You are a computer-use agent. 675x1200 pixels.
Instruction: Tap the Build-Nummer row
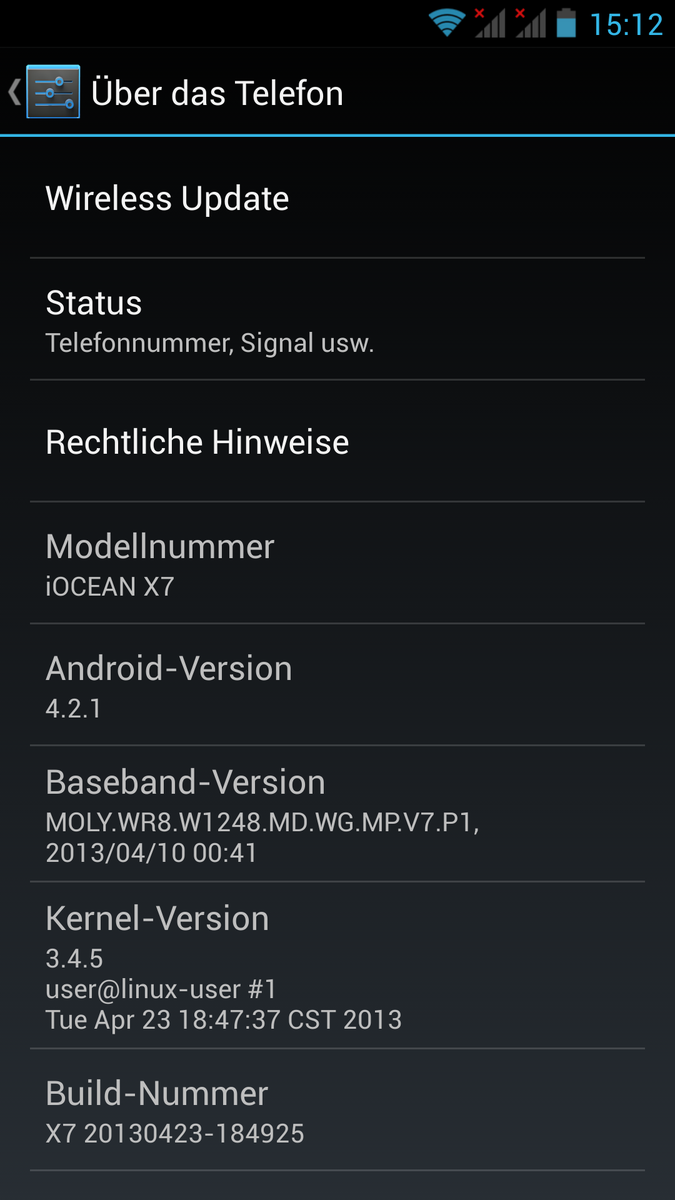[337, 1110]
